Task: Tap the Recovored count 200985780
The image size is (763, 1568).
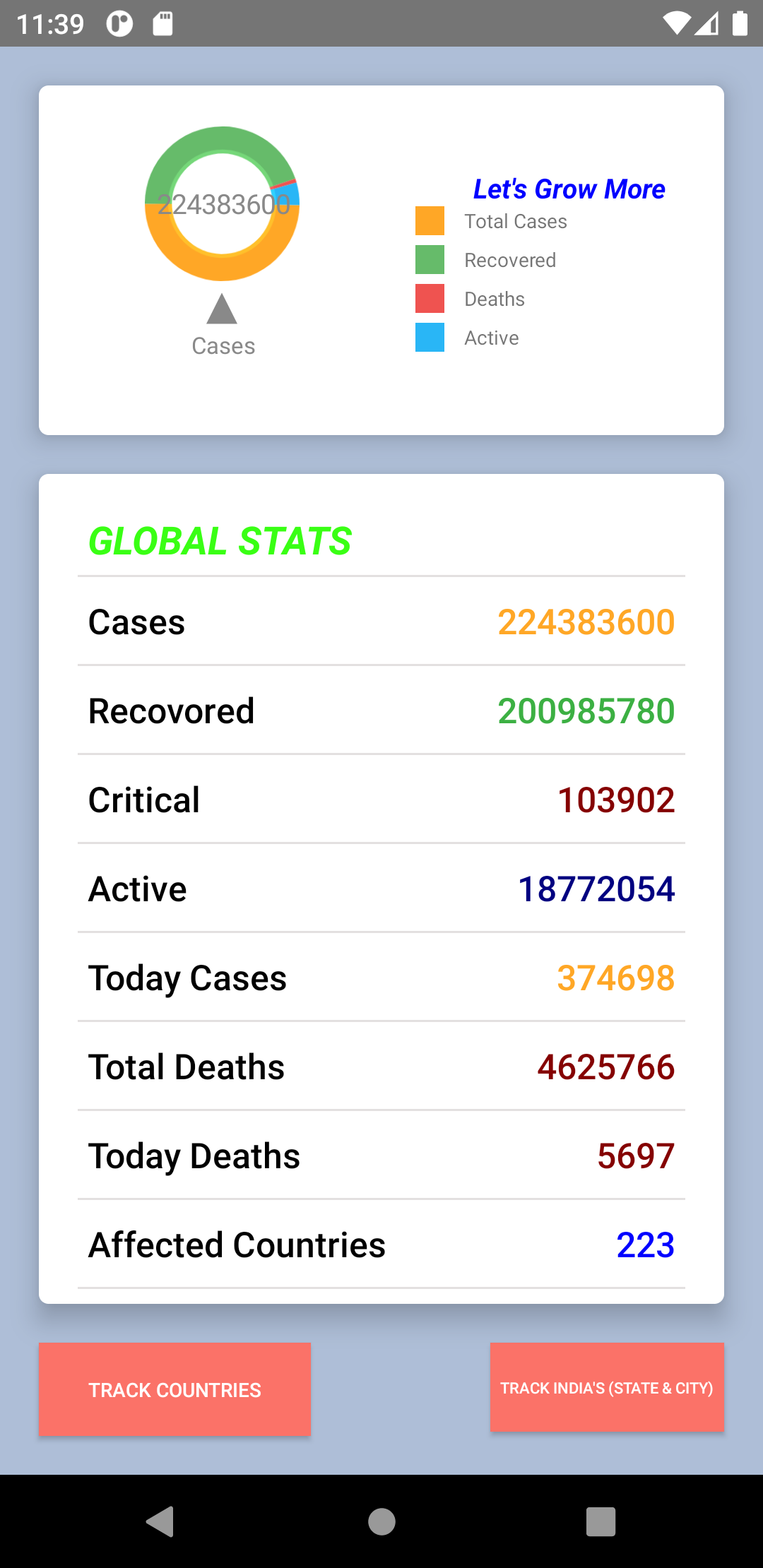Action: (x=586, y=711)
